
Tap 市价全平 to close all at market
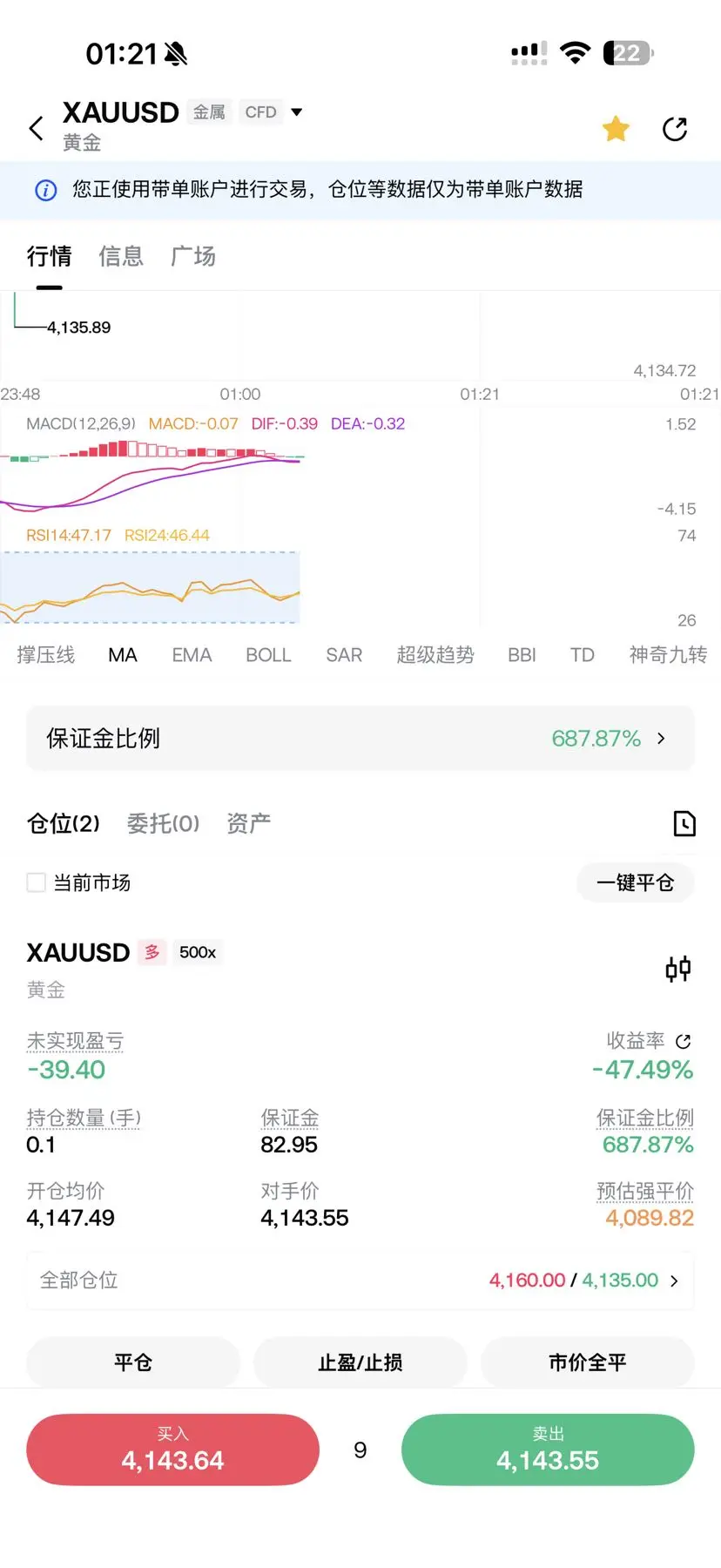[588, 1362]
